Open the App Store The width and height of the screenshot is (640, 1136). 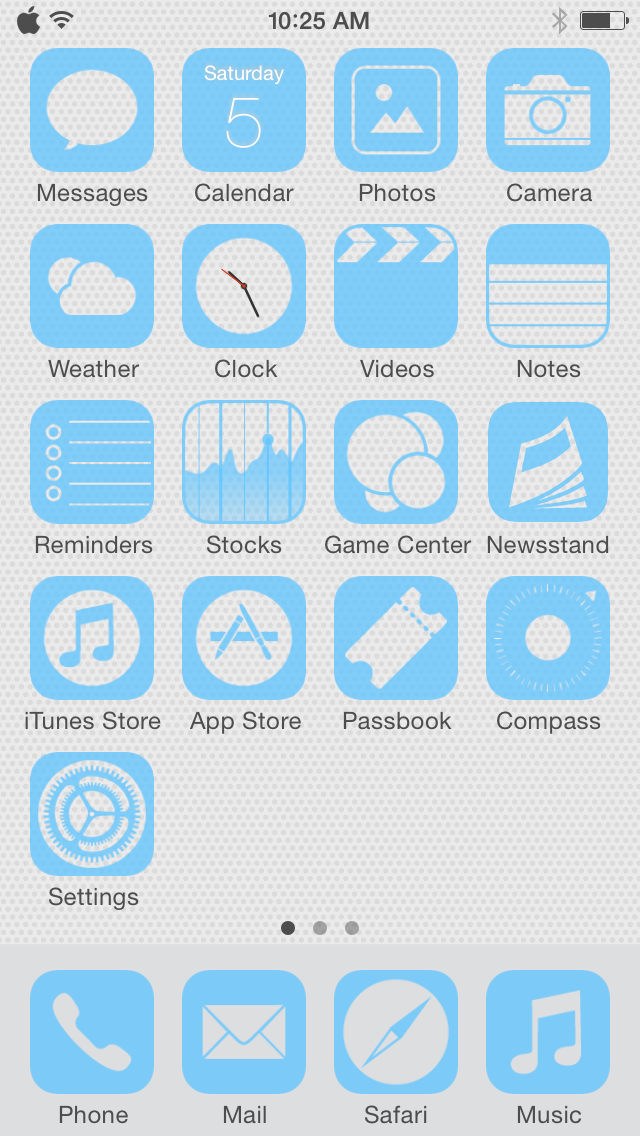pos(244,638)
